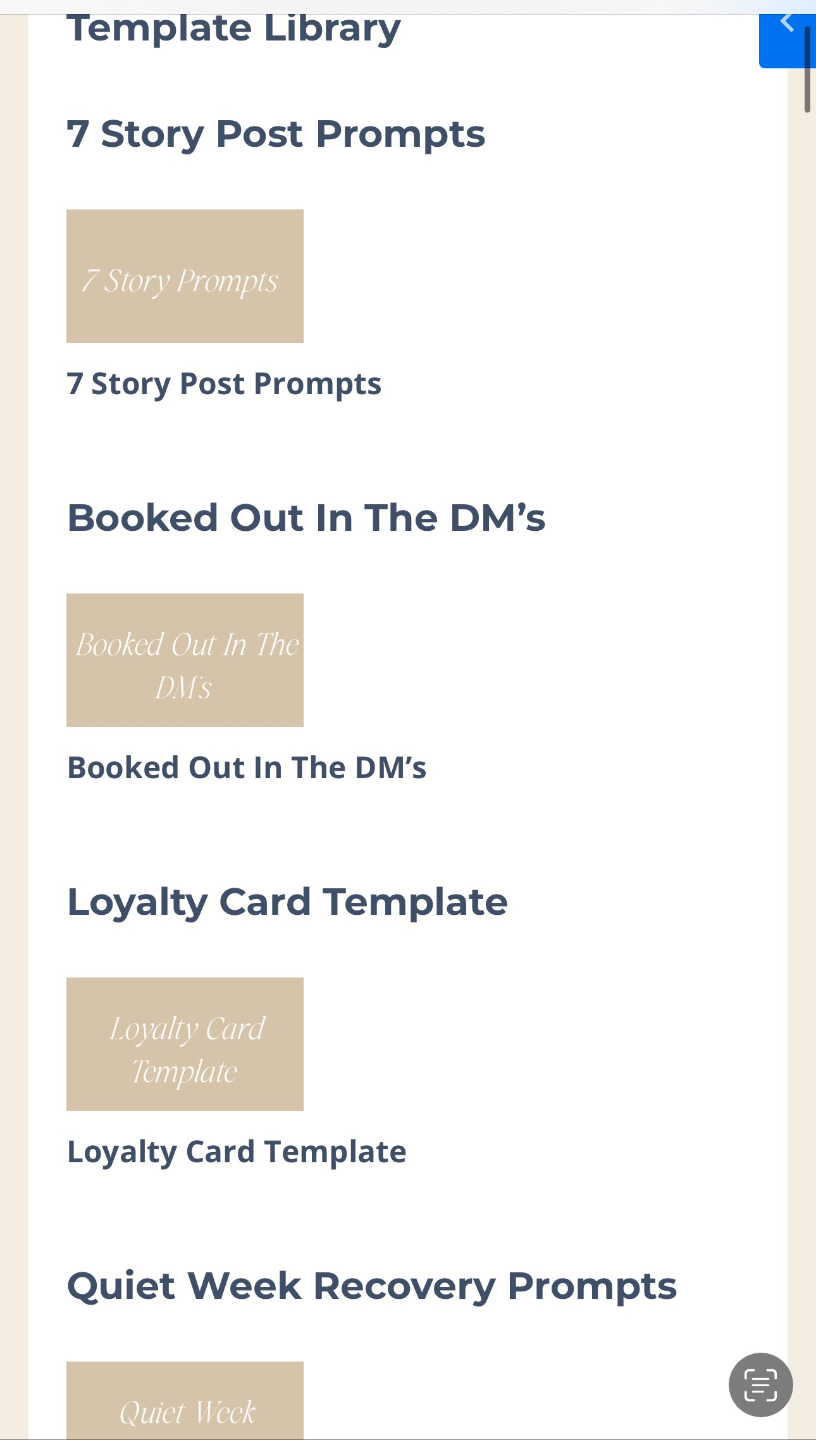The image size is (816, 1440).
Task: Tap the floating text scan button
Action: (x=761, y=1385)
